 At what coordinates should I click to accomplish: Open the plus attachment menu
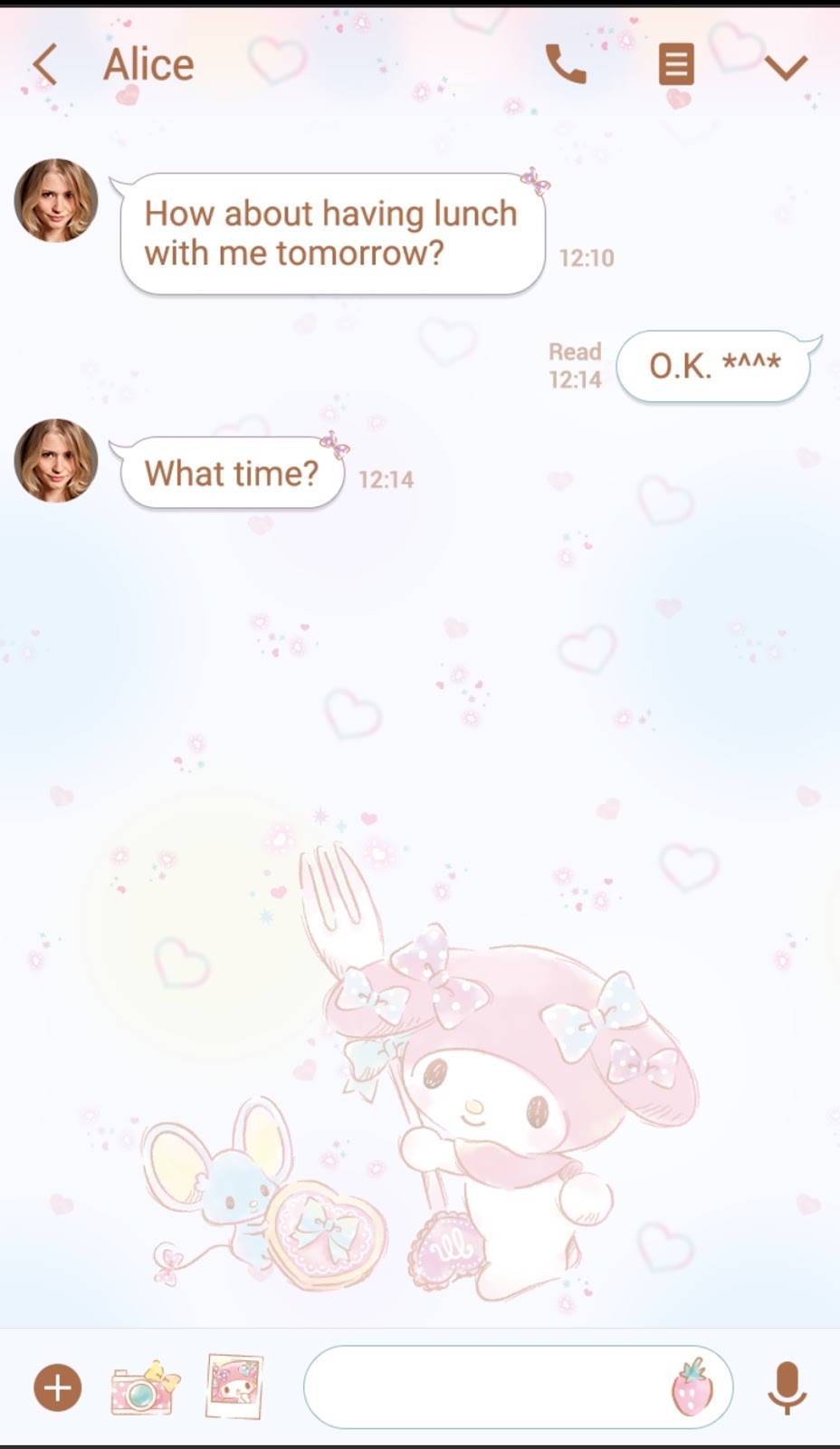[58, 1387]
